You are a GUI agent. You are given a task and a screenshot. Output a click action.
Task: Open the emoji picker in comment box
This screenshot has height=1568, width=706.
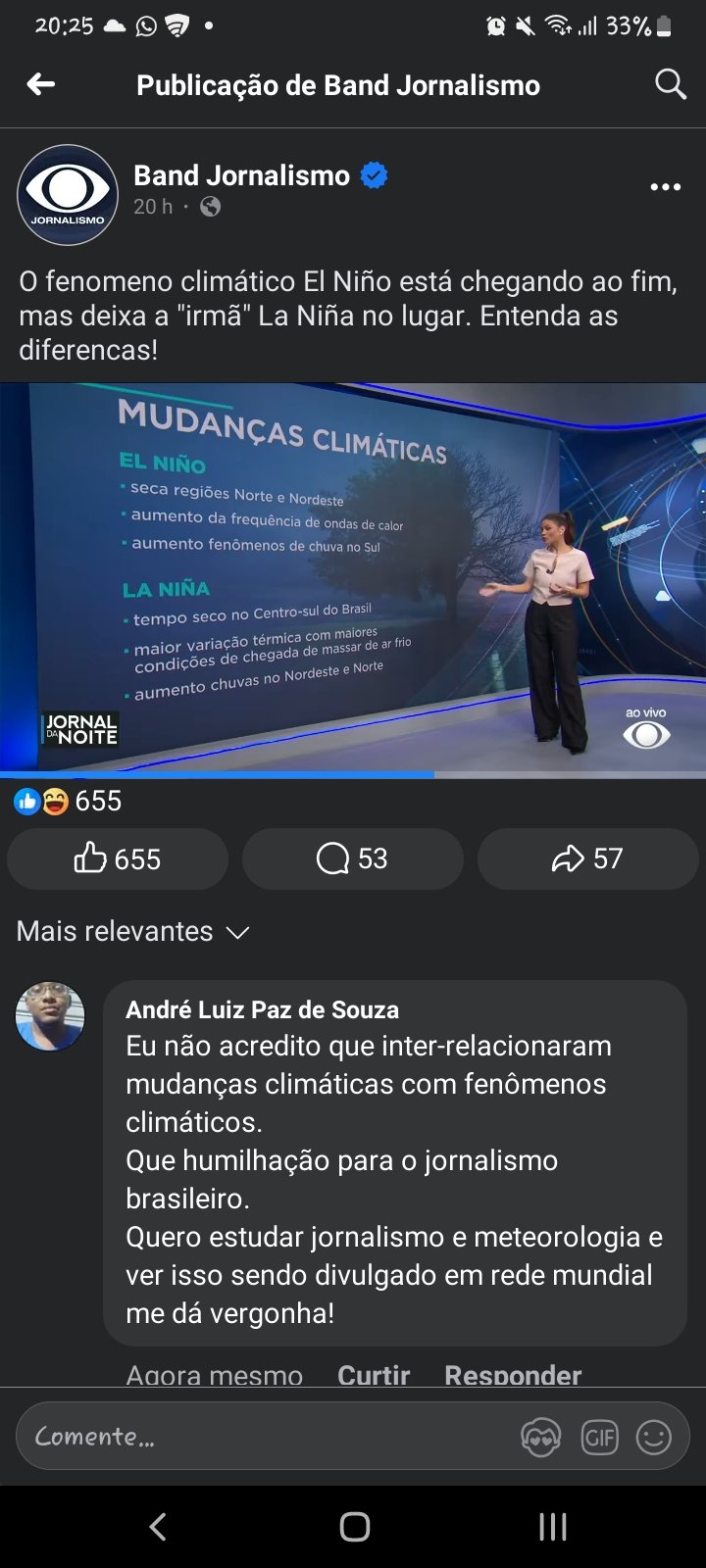[x=654, y=1438]
